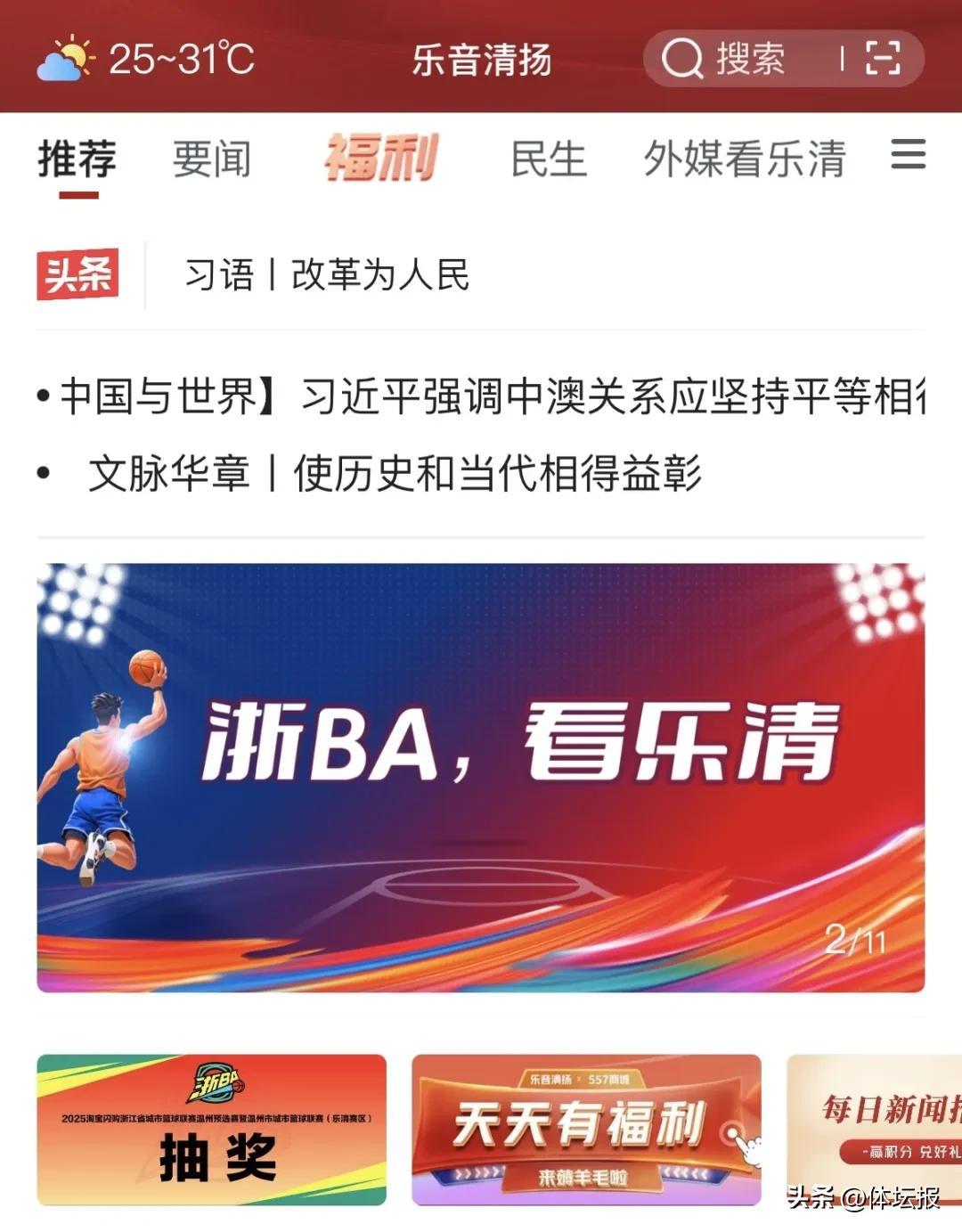The height and width of the screenshot is (1232, 962).
Task: Open the 浙BA，看乐清 banner
Action: pos(480,777)
